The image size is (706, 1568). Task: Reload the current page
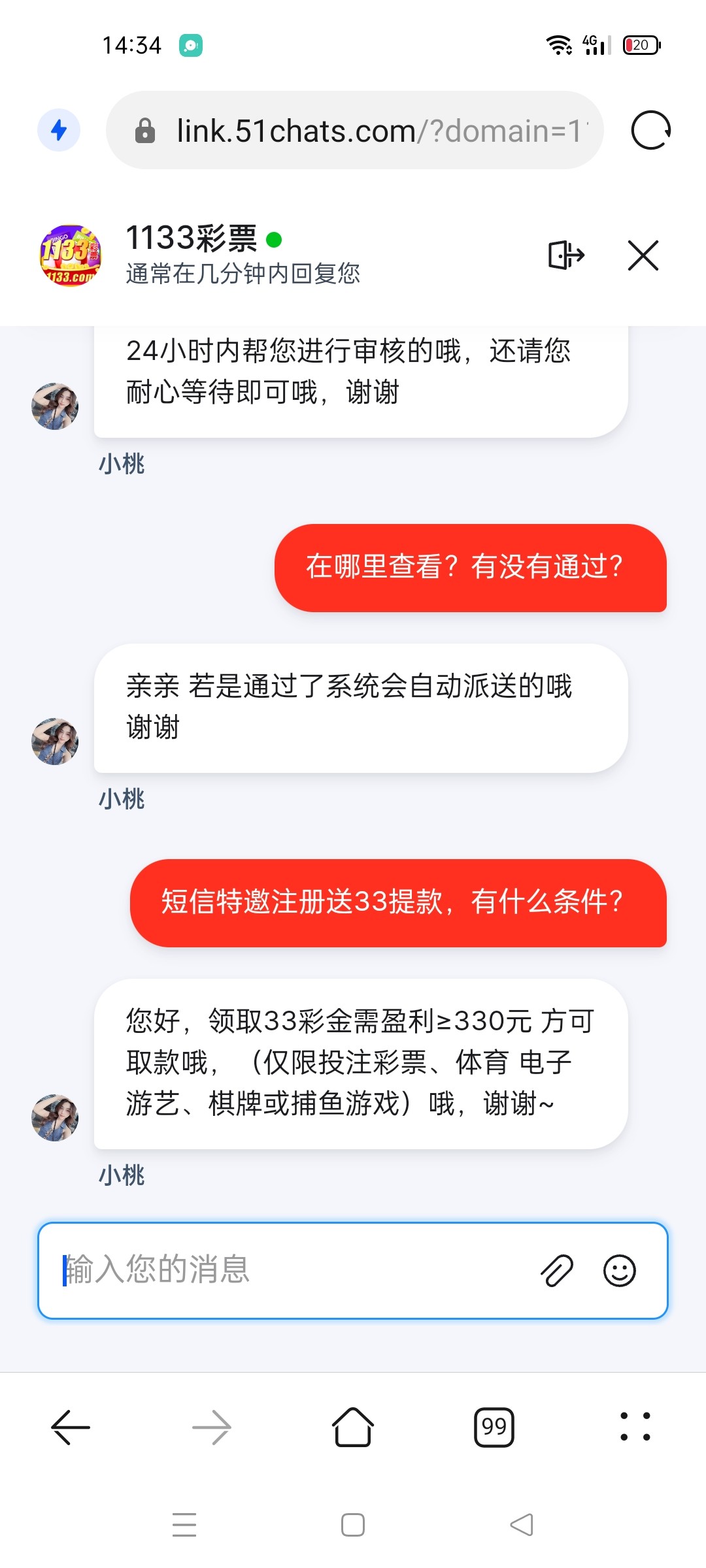pyautogui.click(x=650, y=131)
